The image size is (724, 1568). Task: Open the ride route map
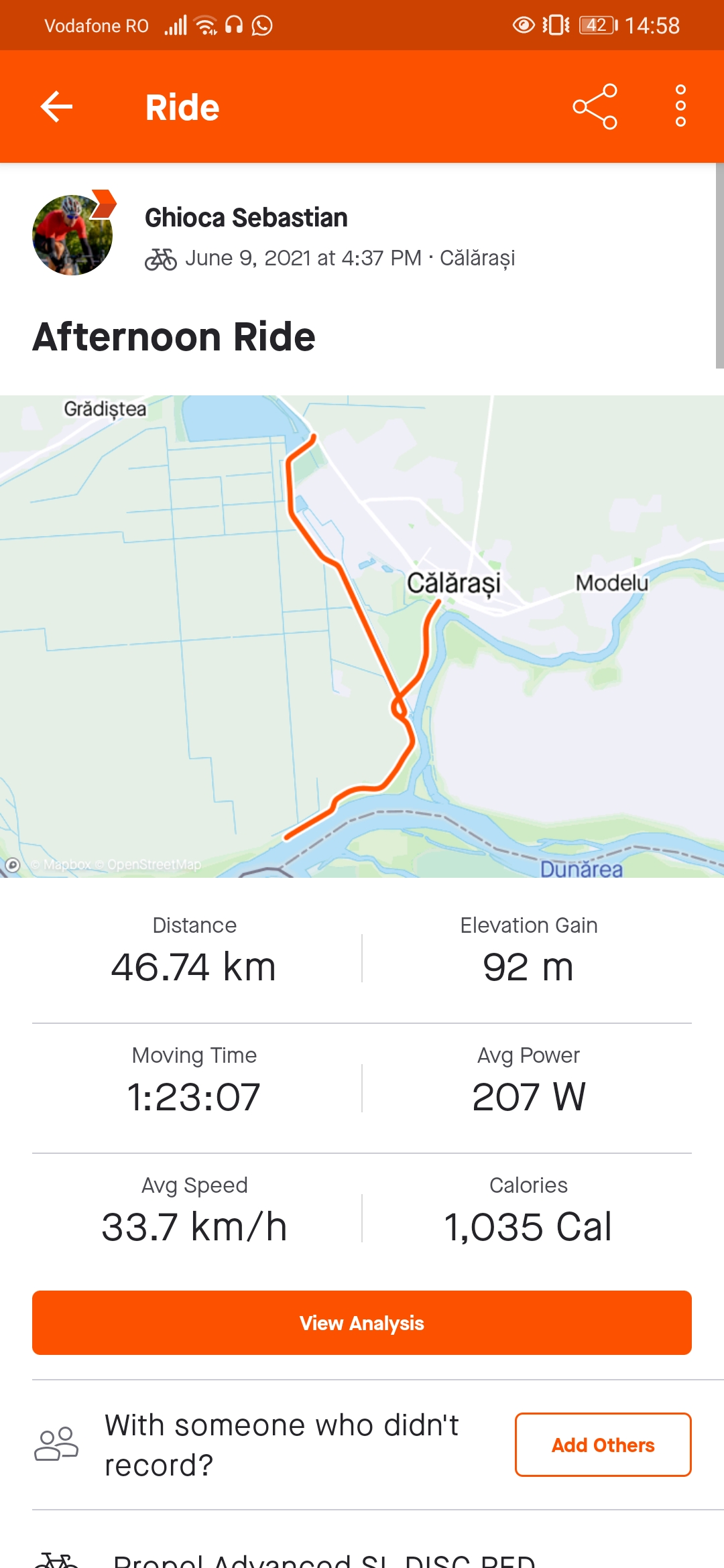[x=362, y=637]
